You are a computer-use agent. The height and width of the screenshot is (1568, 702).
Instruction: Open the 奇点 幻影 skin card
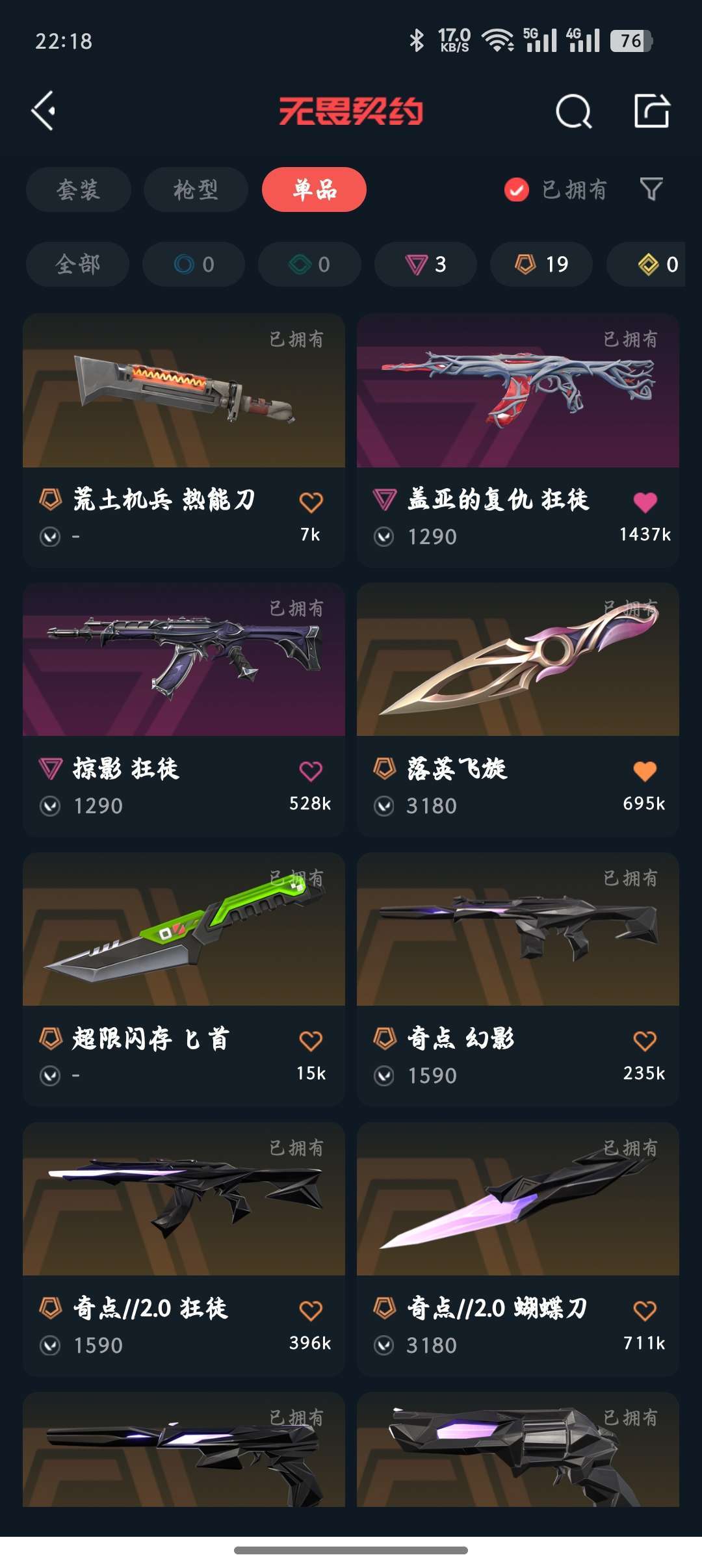point(518,979)
